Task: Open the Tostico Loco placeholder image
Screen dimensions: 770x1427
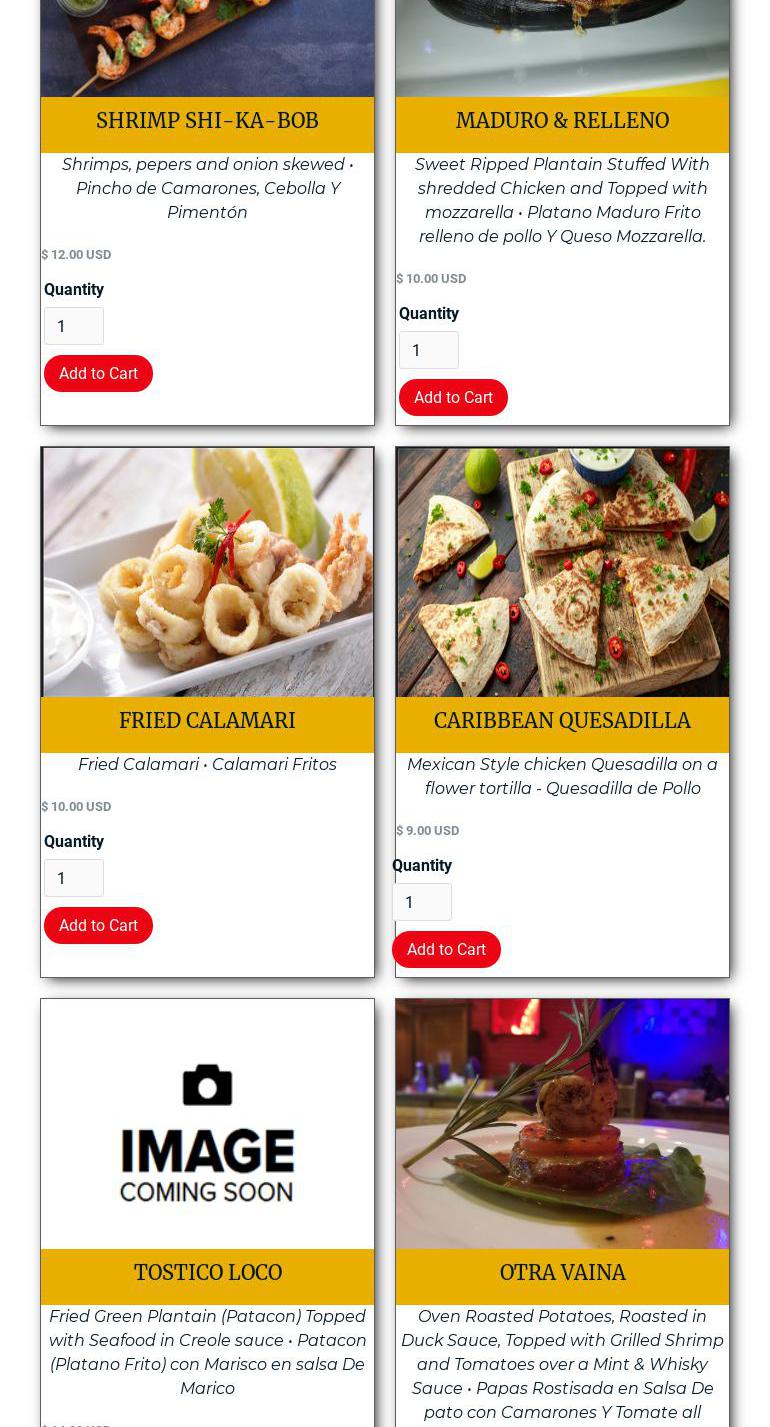Action: click(208, 1124)
